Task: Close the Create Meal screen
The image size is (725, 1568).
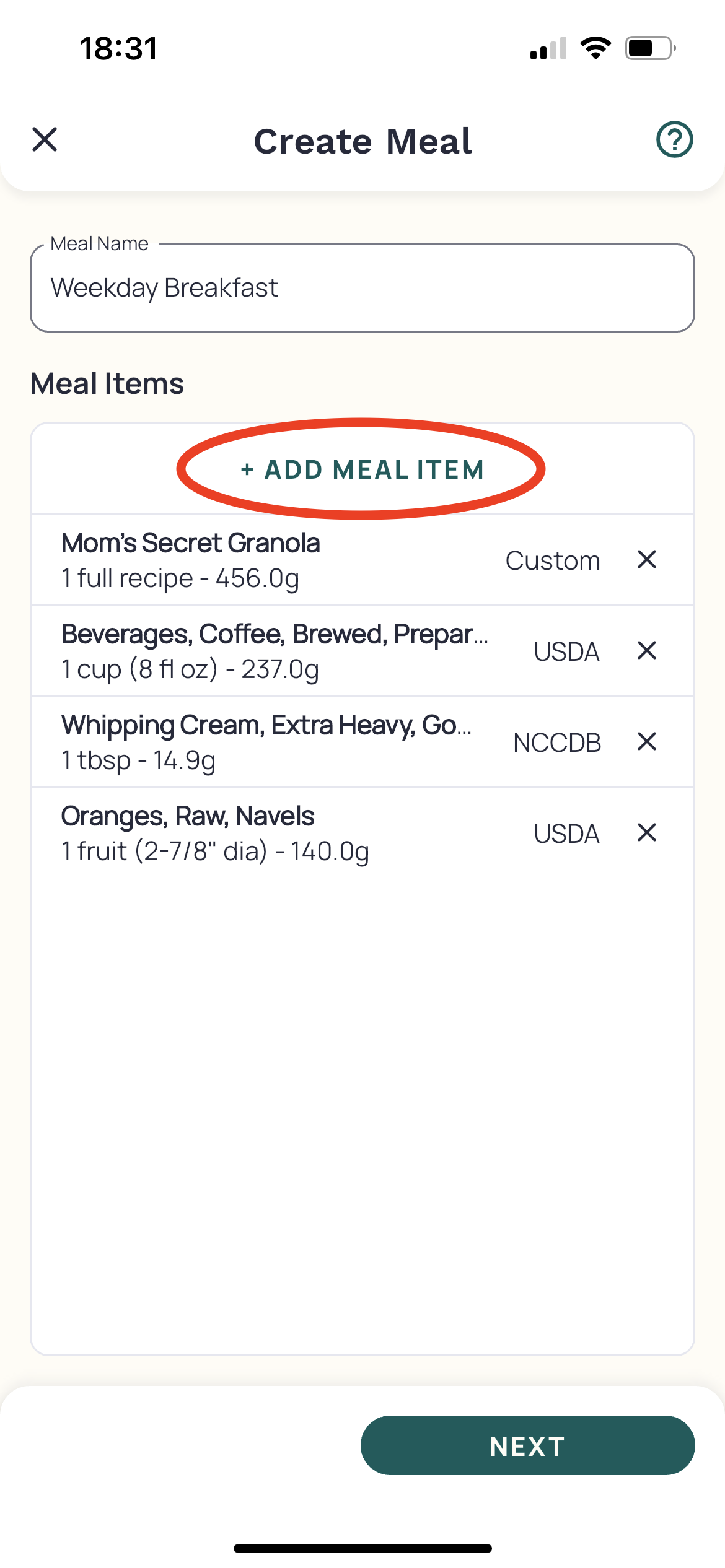Action: click(45, 140)
